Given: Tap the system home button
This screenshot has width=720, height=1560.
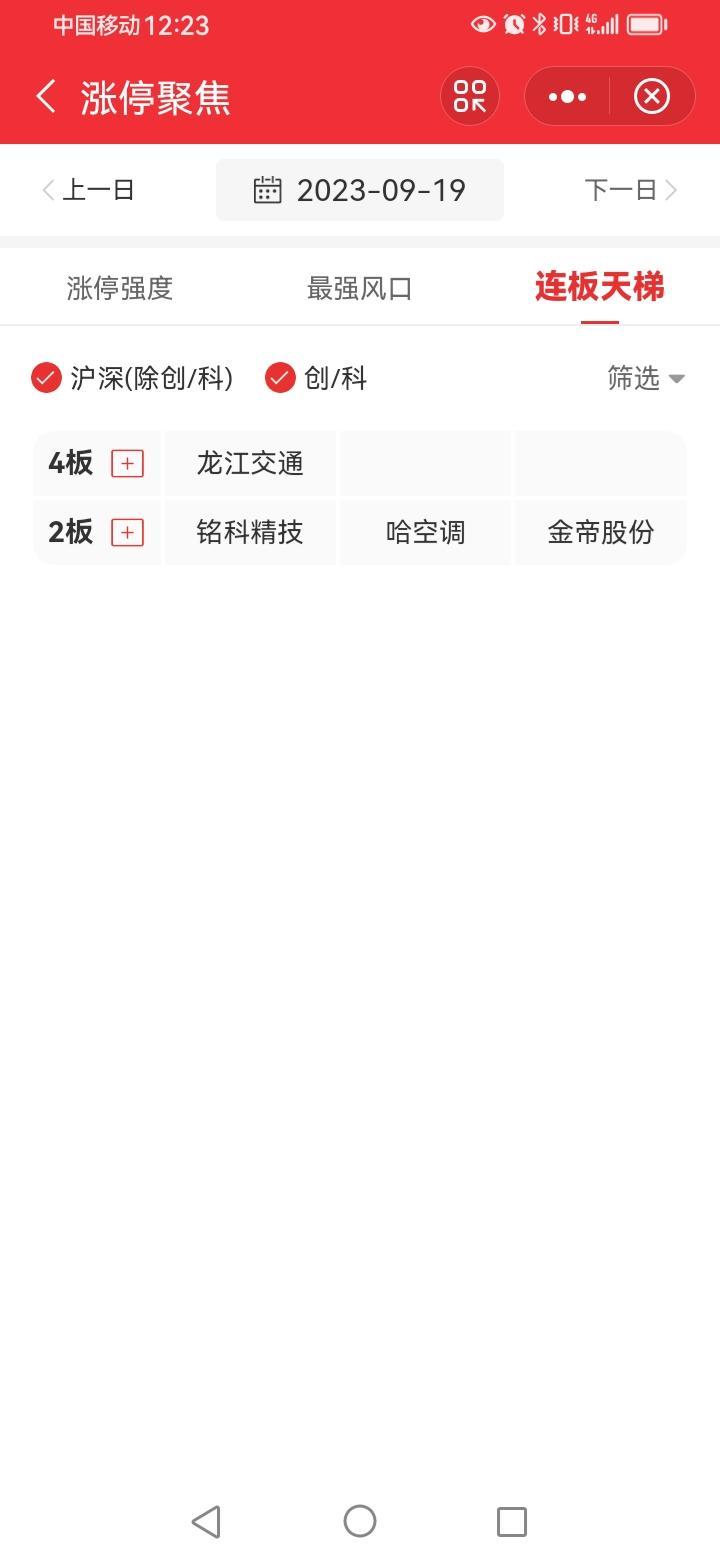Looking at the screenshot, I should point(360,1521).
